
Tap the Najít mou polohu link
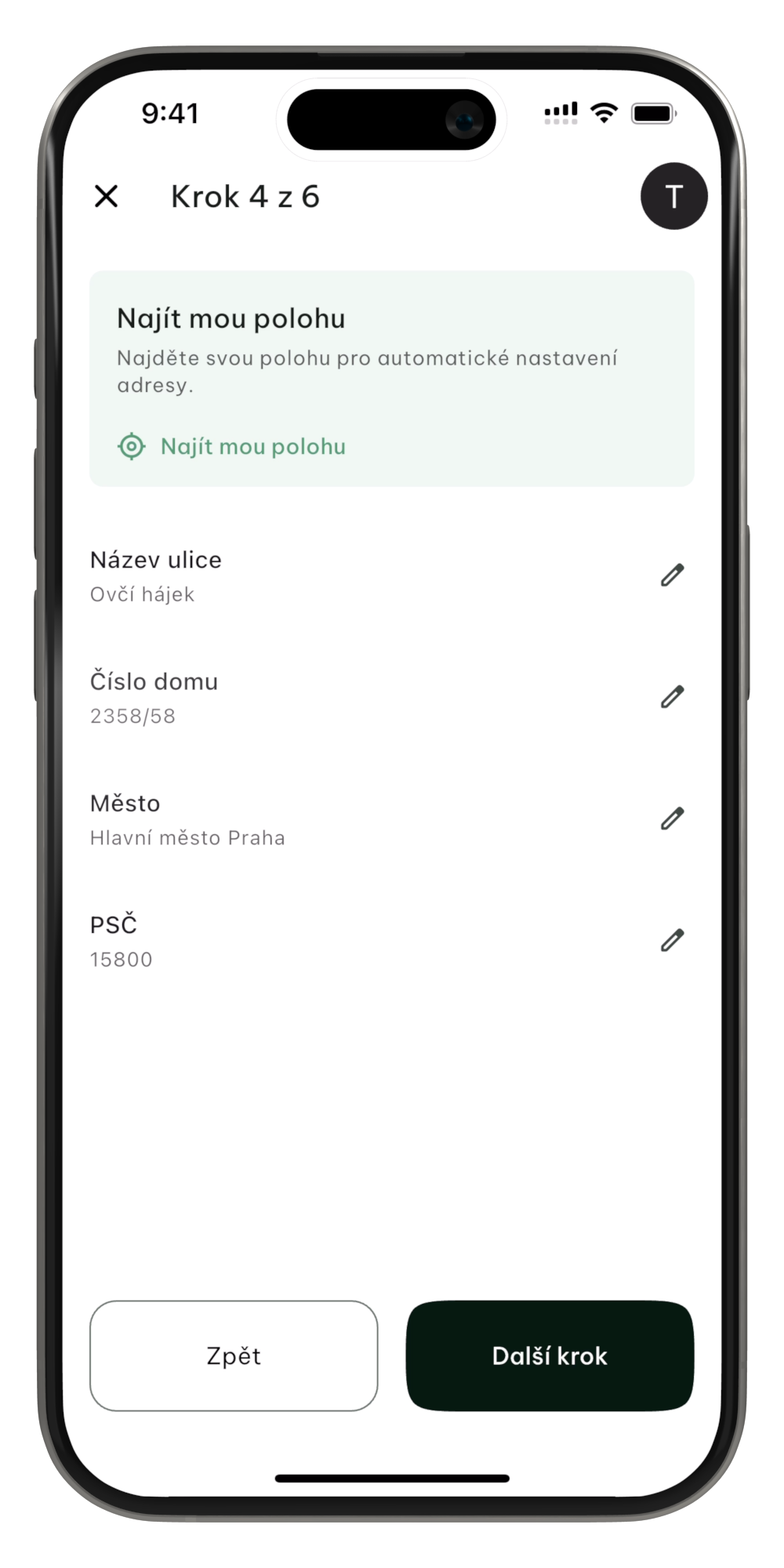tap(232, 446)
